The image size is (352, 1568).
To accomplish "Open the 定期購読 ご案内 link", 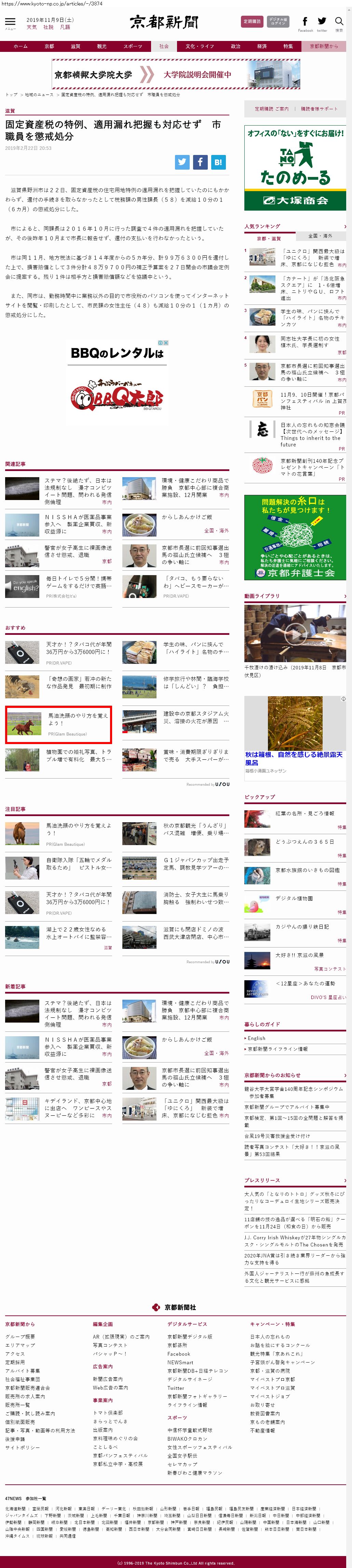I will coord(272,109).
